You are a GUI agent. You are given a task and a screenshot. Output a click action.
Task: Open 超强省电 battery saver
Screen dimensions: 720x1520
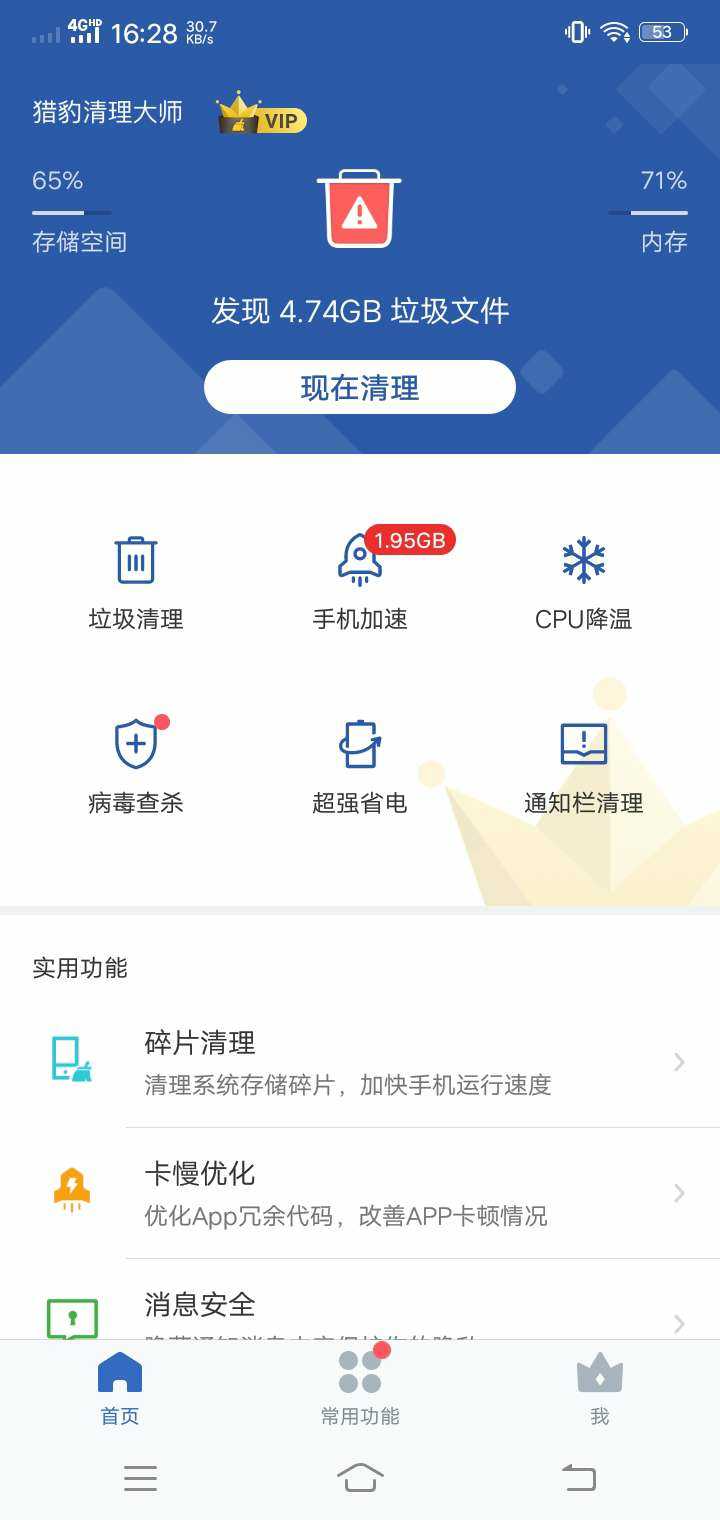click(x=360, y=765)
